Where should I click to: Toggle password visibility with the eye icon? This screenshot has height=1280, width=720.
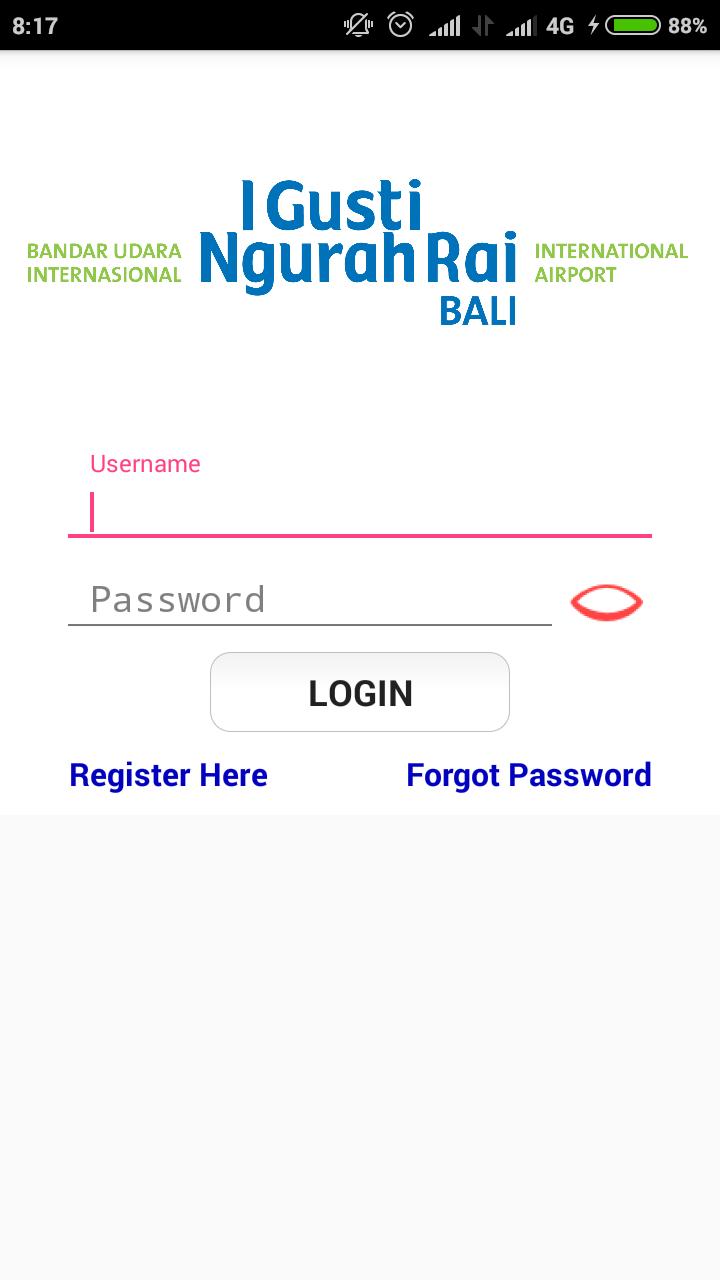click(606, 602)
